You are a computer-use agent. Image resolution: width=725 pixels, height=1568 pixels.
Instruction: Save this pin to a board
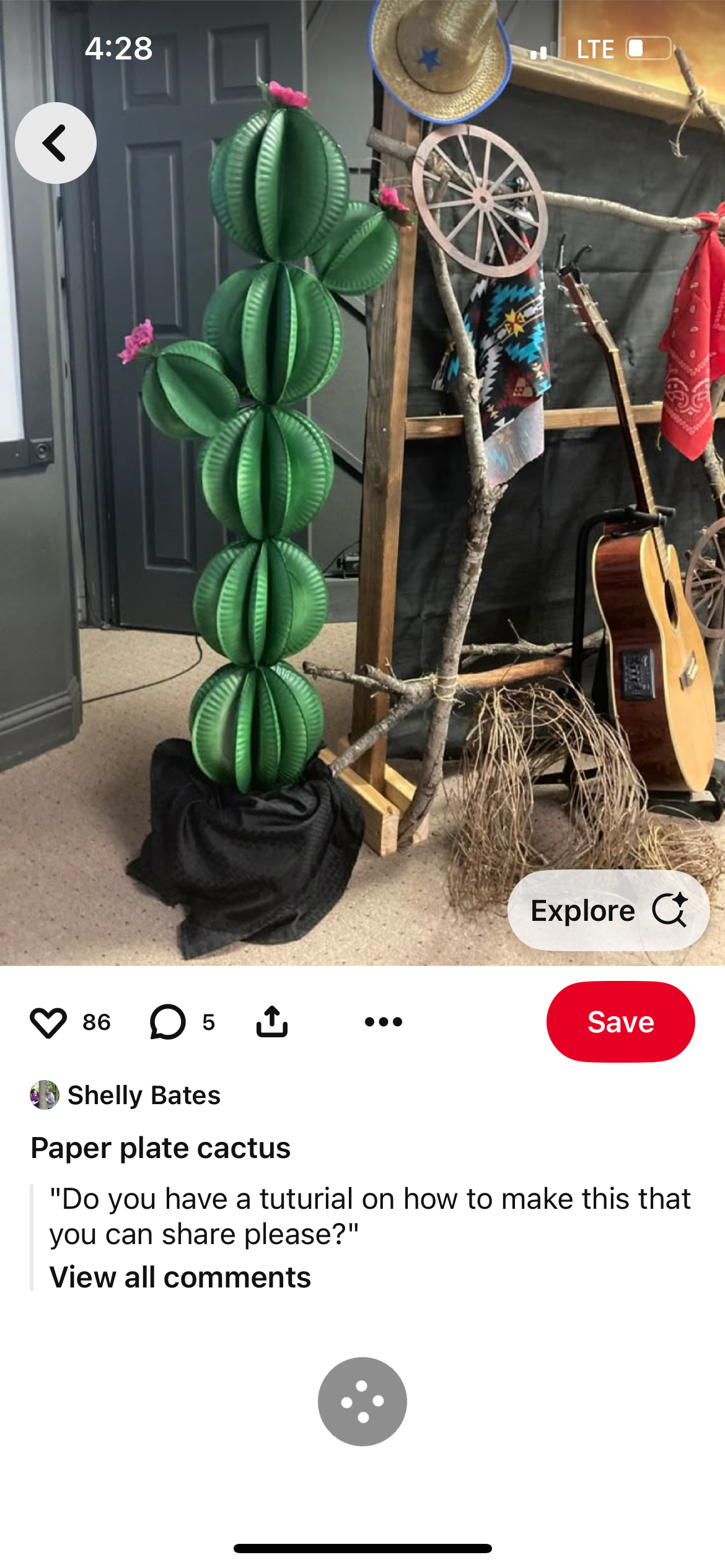(620, 1022)
